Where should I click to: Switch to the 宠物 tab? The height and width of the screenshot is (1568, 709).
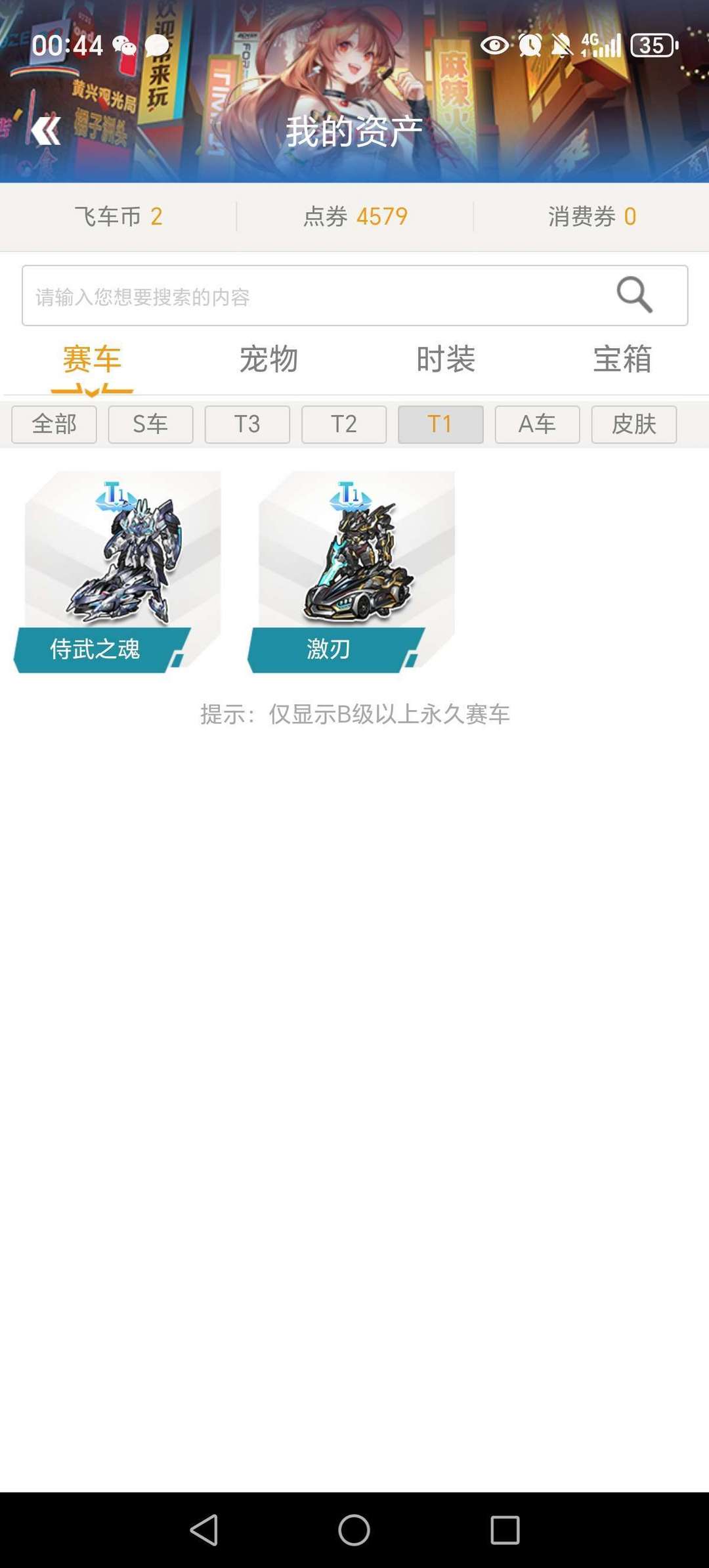tap(269, 359)
